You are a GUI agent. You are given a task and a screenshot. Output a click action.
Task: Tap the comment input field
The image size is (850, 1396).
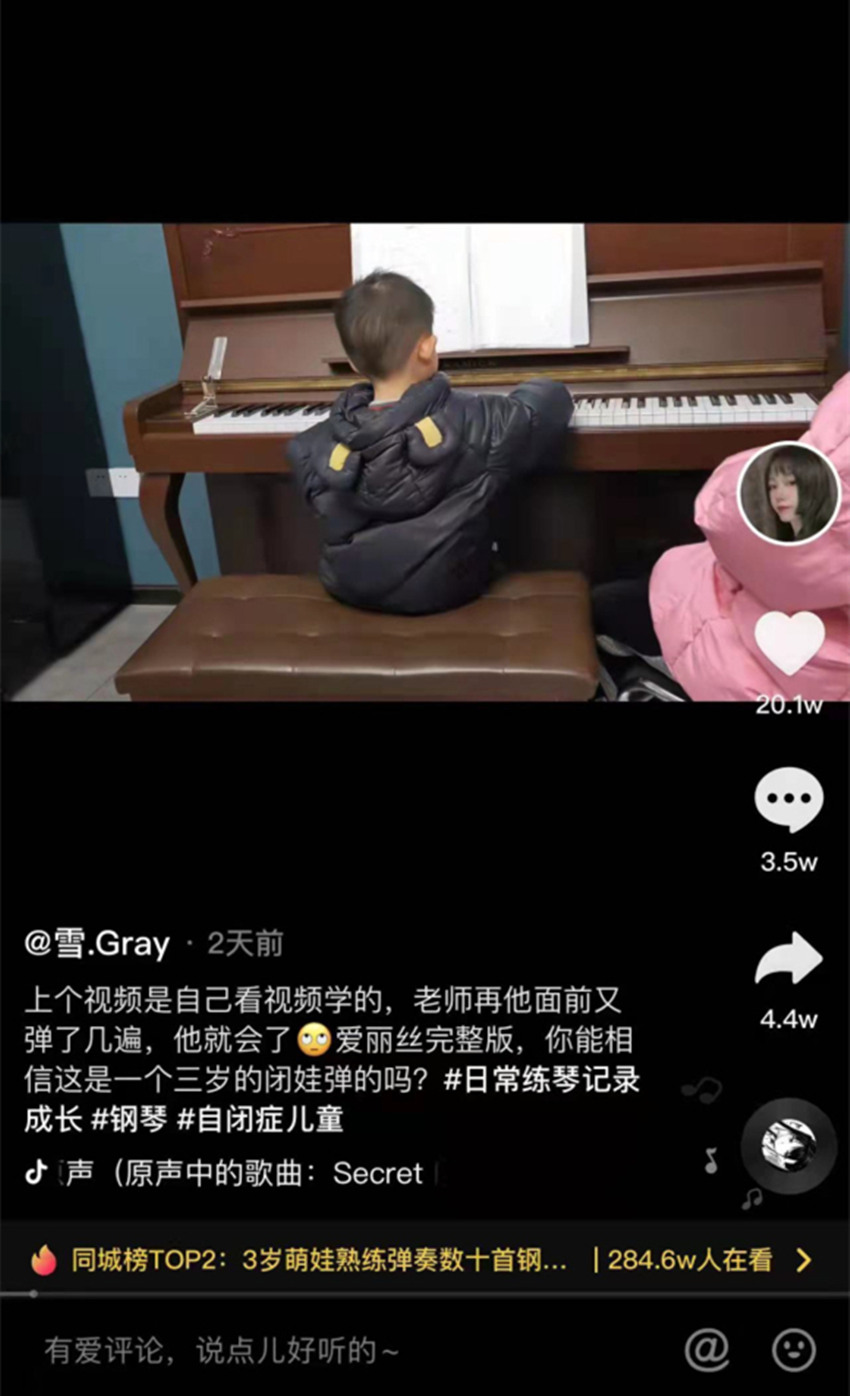[300, 1352]
